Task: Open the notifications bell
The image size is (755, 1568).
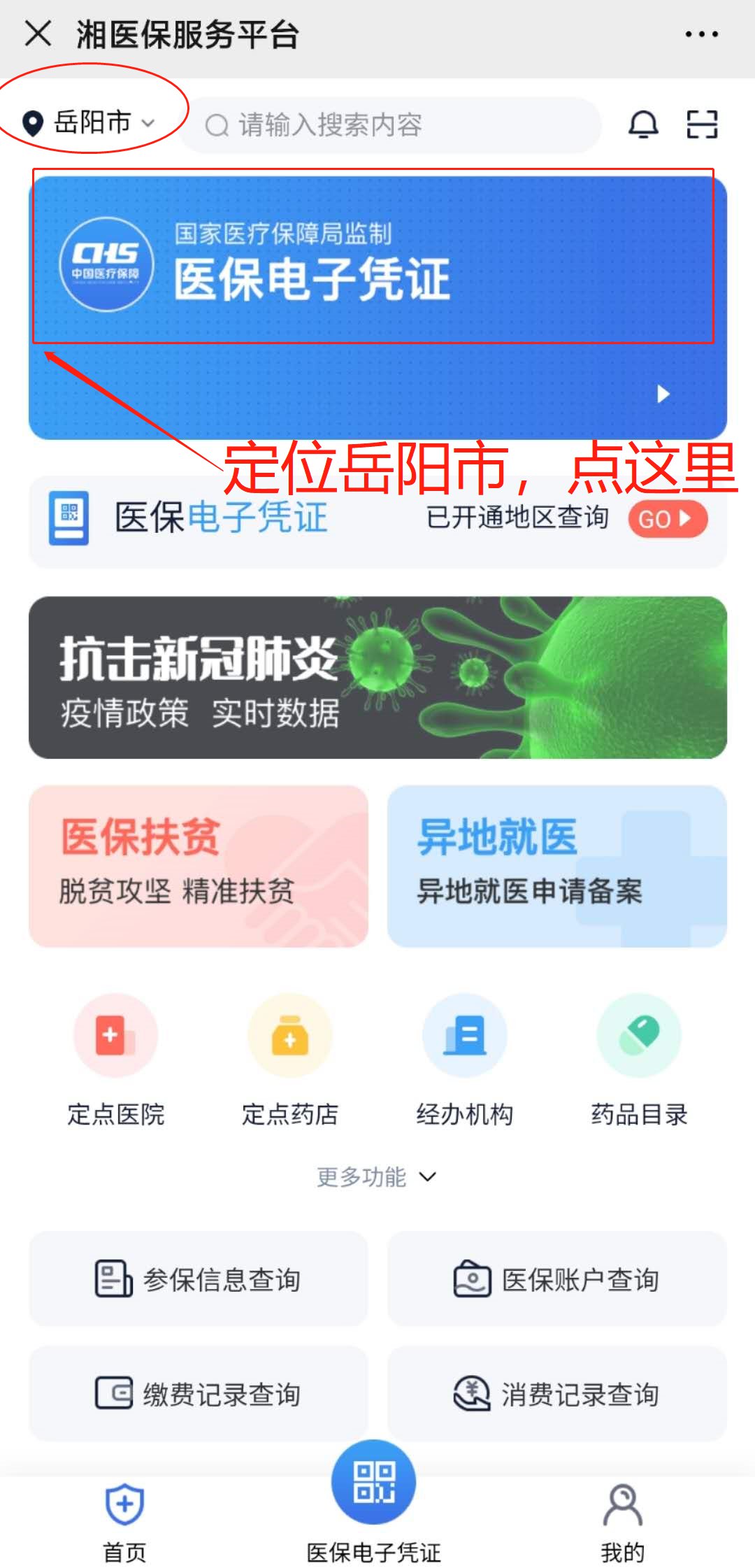Action: point(643,125)
